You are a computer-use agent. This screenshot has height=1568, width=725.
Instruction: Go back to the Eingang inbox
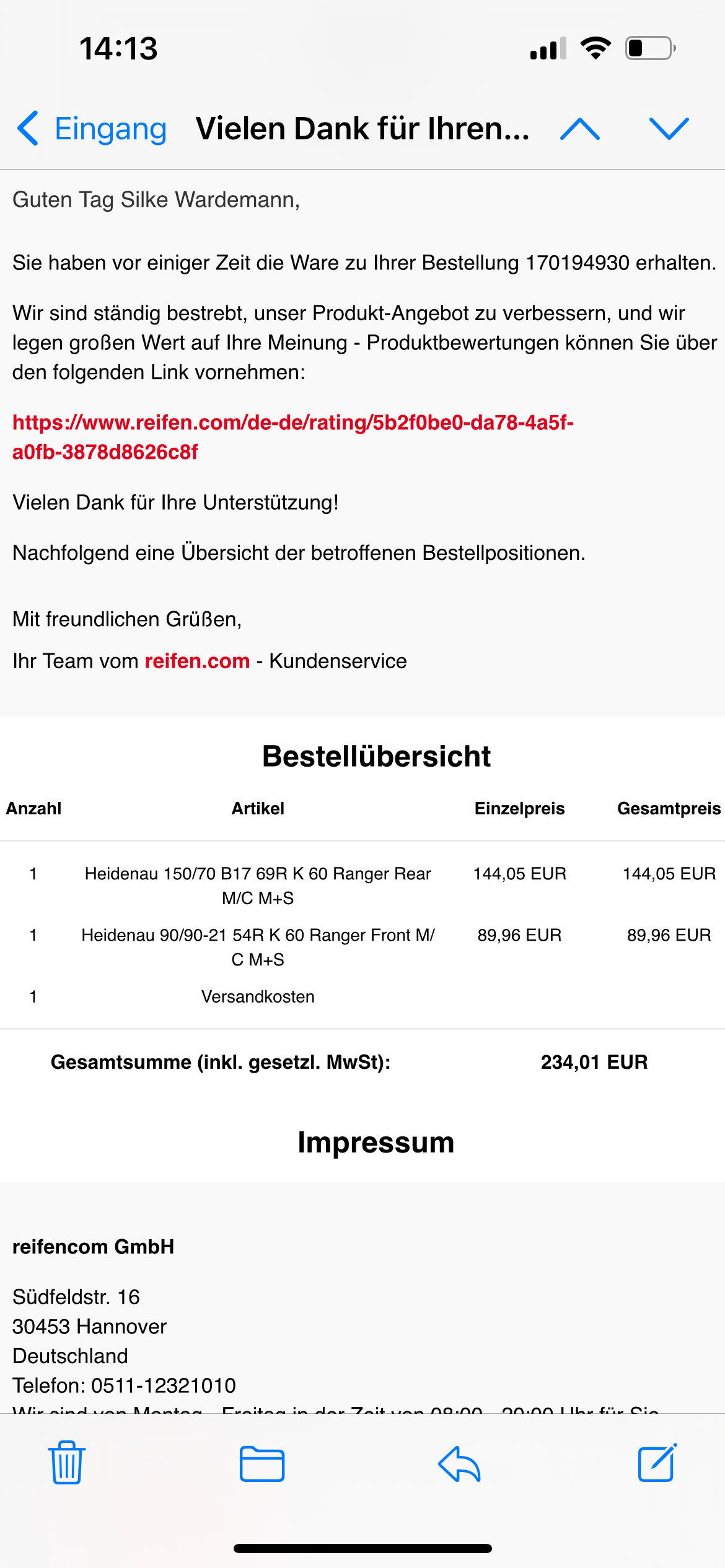92,129
